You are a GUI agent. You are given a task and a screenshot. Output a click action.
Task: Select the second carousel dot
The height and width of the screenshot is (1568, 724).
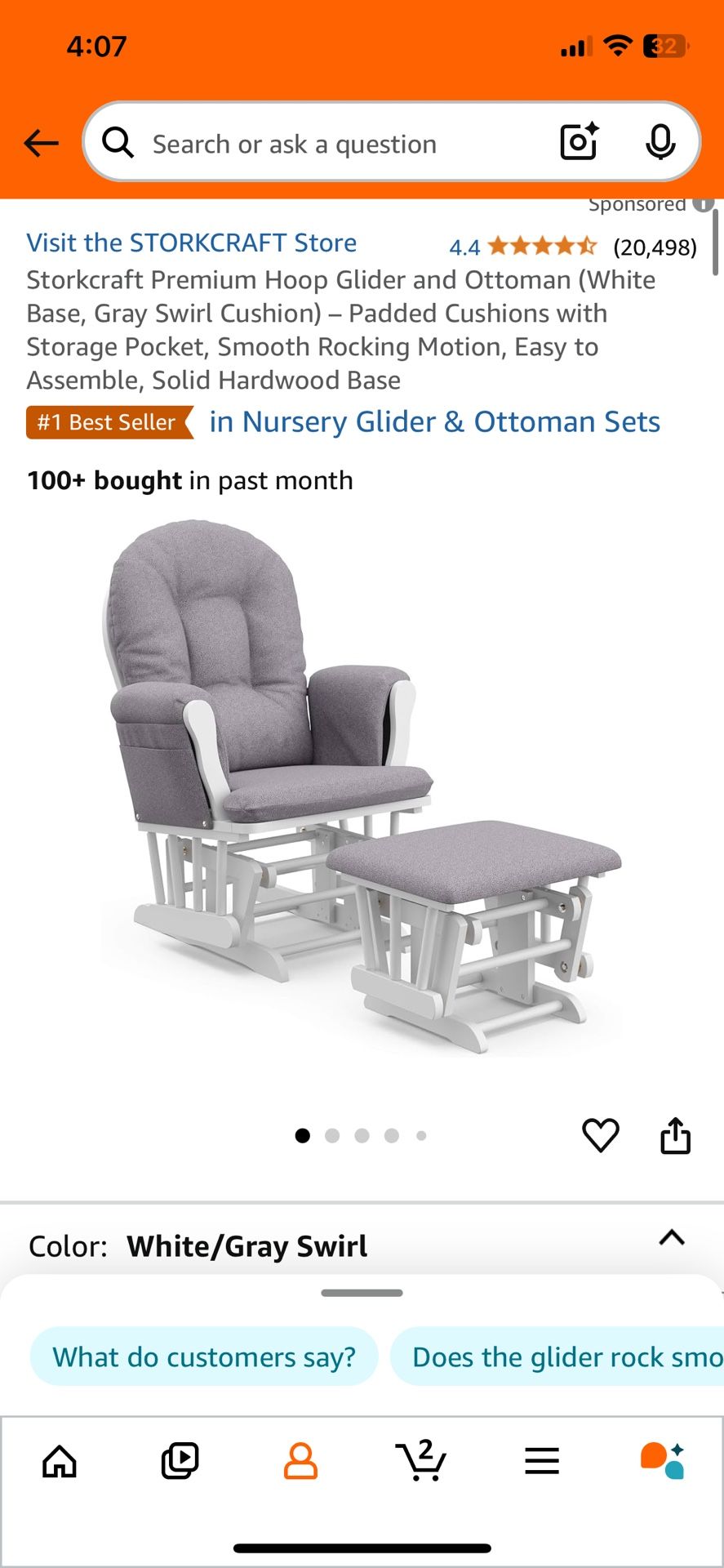point(332,1134)
